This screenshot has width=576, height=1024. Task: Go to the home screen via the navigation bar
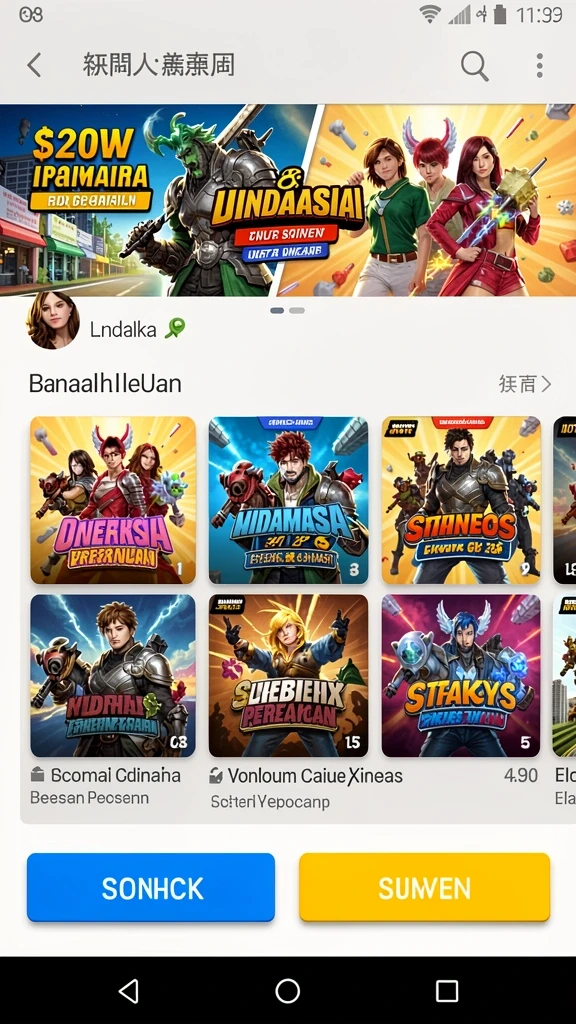tap(287, 991)
